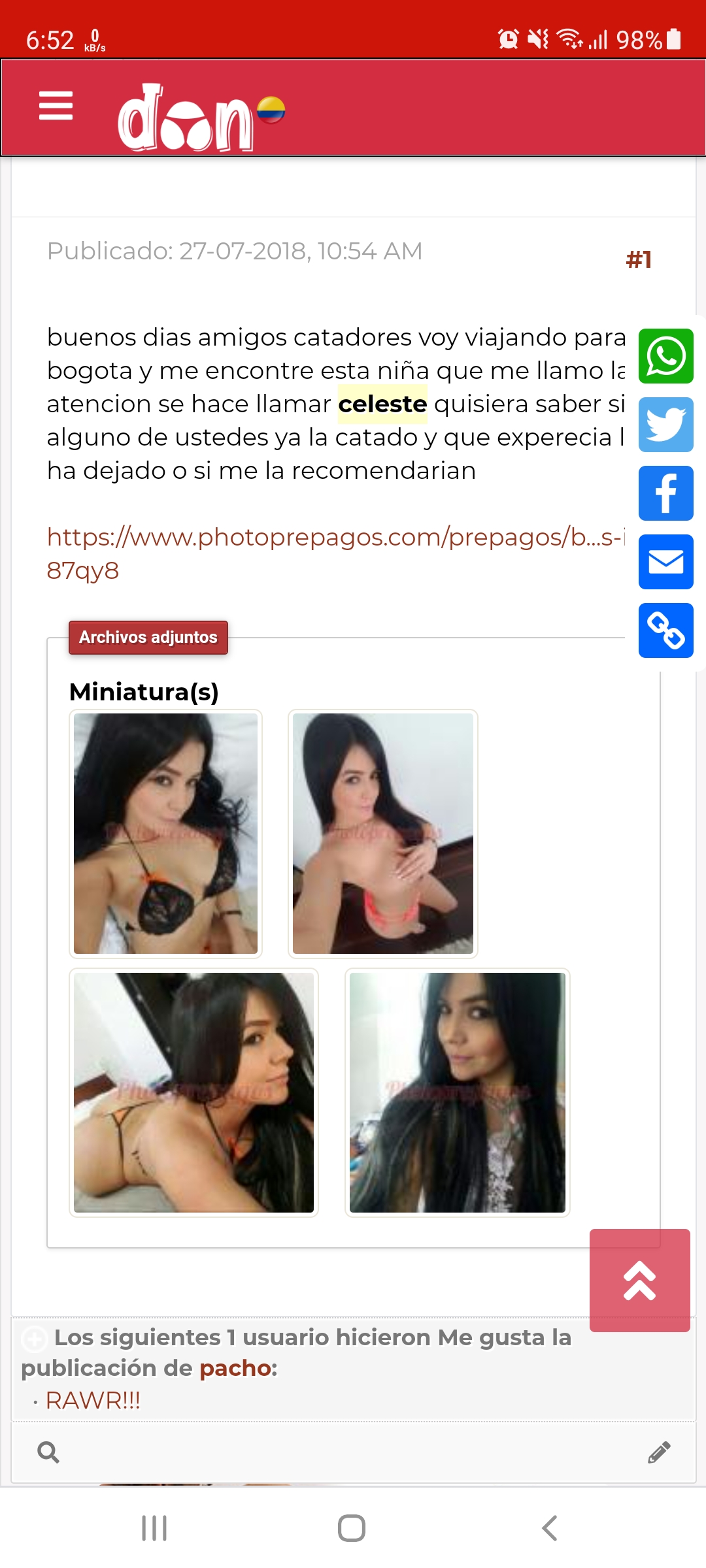The height and width of the screenshot is (1568, 706).
Task: Jump to top with double-arrow button
Action: point(639,1281)
